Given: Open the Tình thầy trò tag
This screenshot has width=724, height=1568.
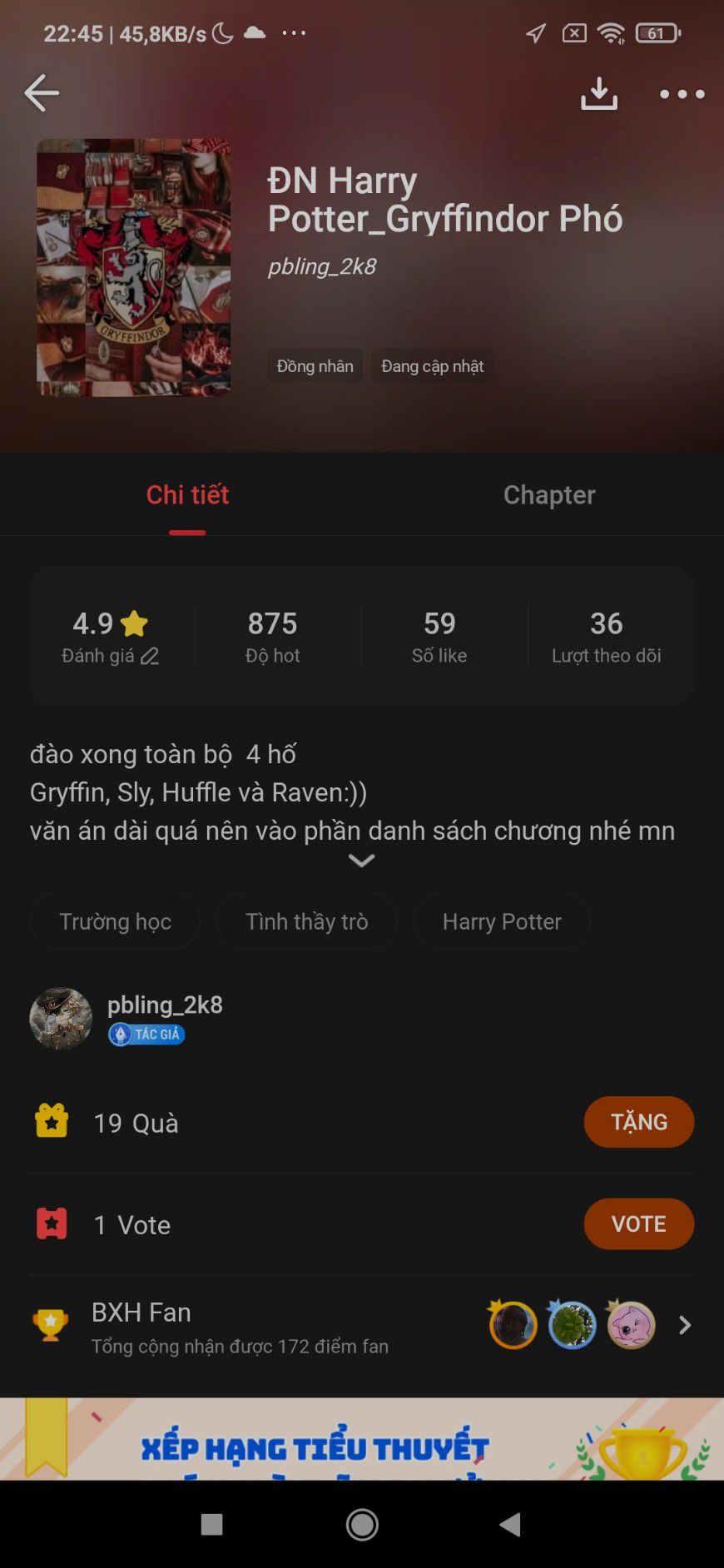Looking at the screenshot, I should [x=306, y=921].
